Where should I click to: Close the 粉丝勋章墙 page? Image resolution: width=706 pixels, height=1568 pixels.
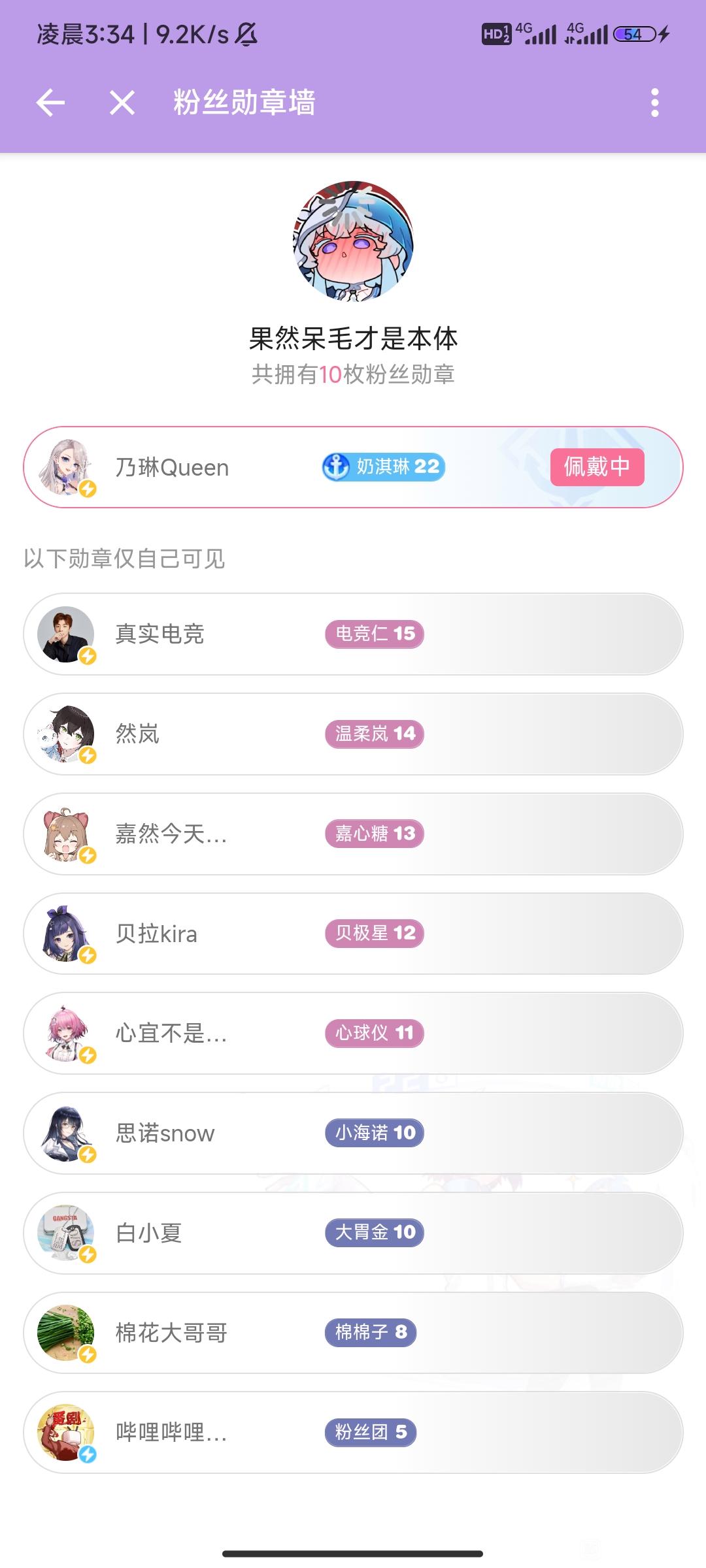tap(122, 103)
